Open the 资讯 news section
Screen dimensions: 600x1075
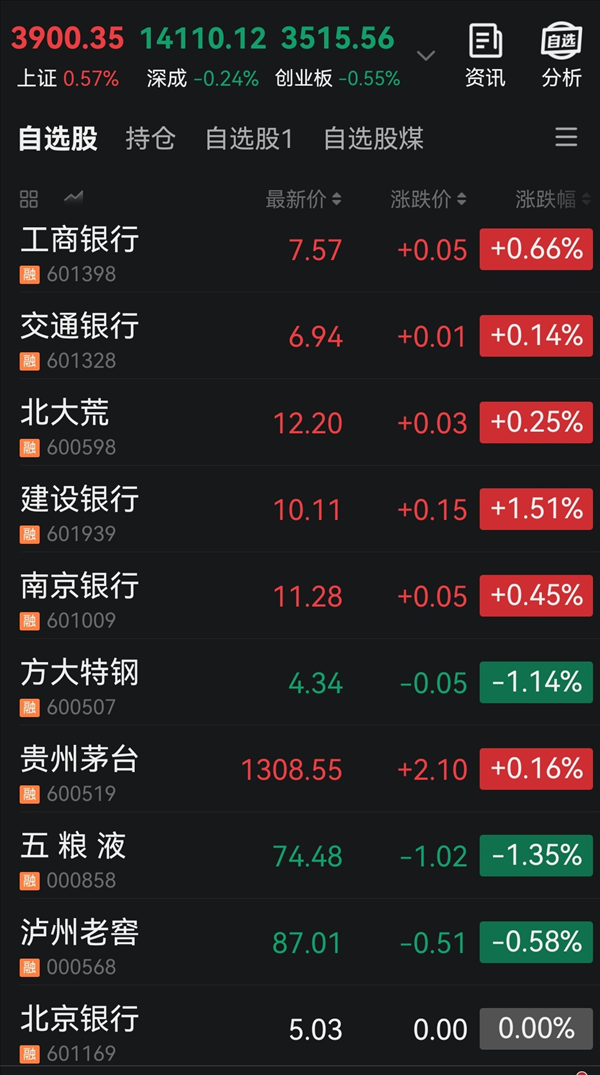[x=485, y=56]
